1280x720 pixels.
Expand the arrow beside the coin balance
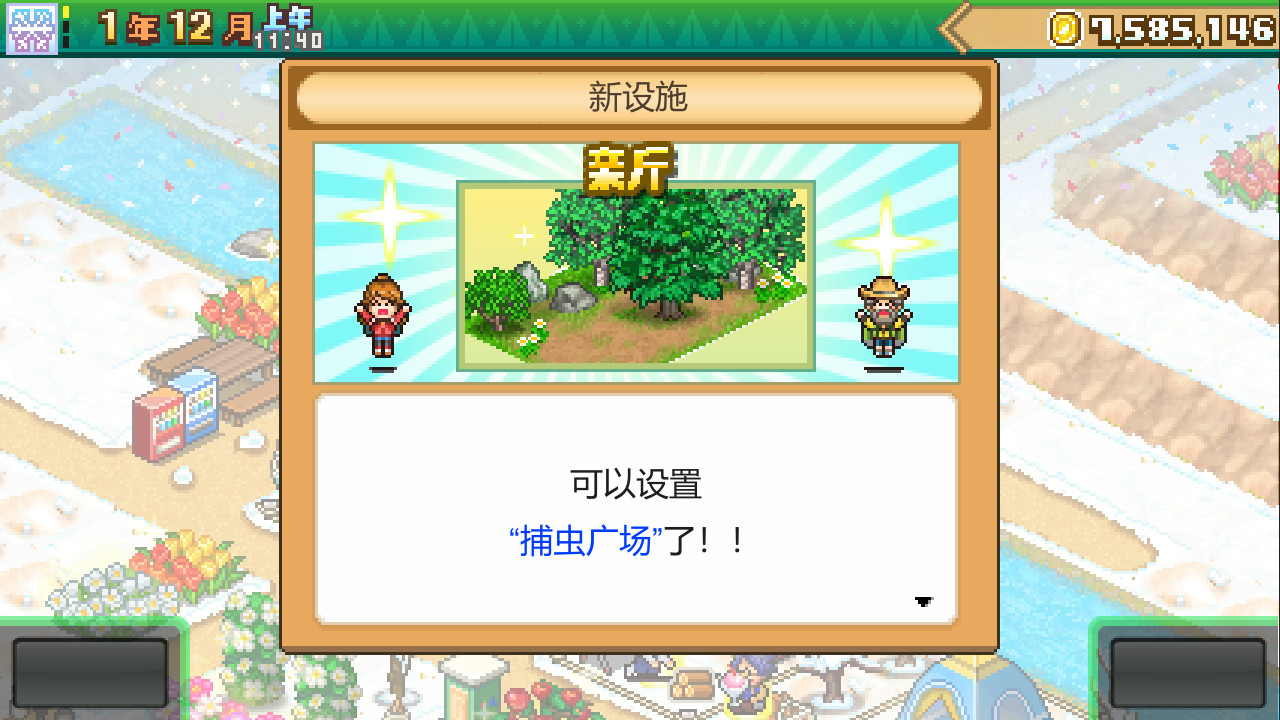click(958, 28)
